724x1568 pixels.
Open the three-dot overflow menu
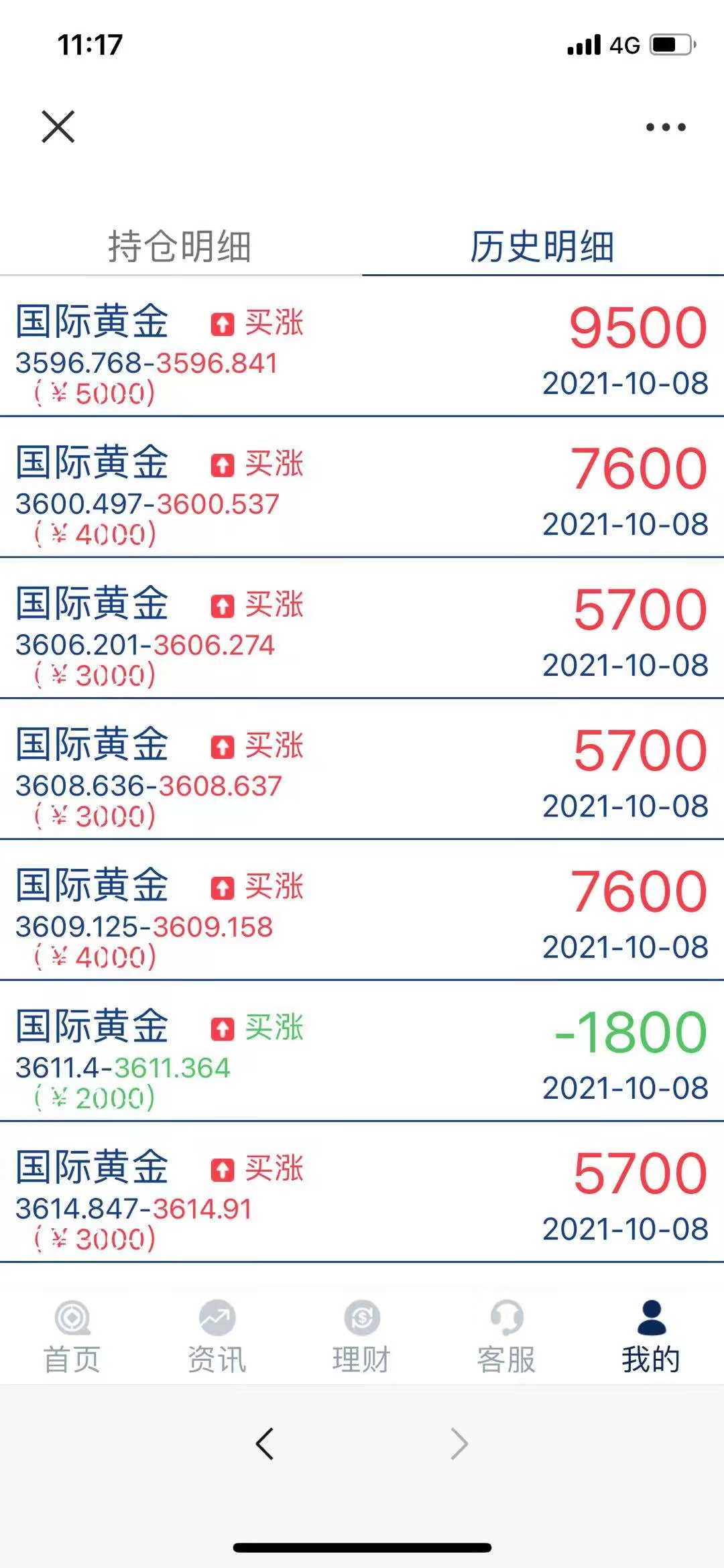(x=665, y=127)
